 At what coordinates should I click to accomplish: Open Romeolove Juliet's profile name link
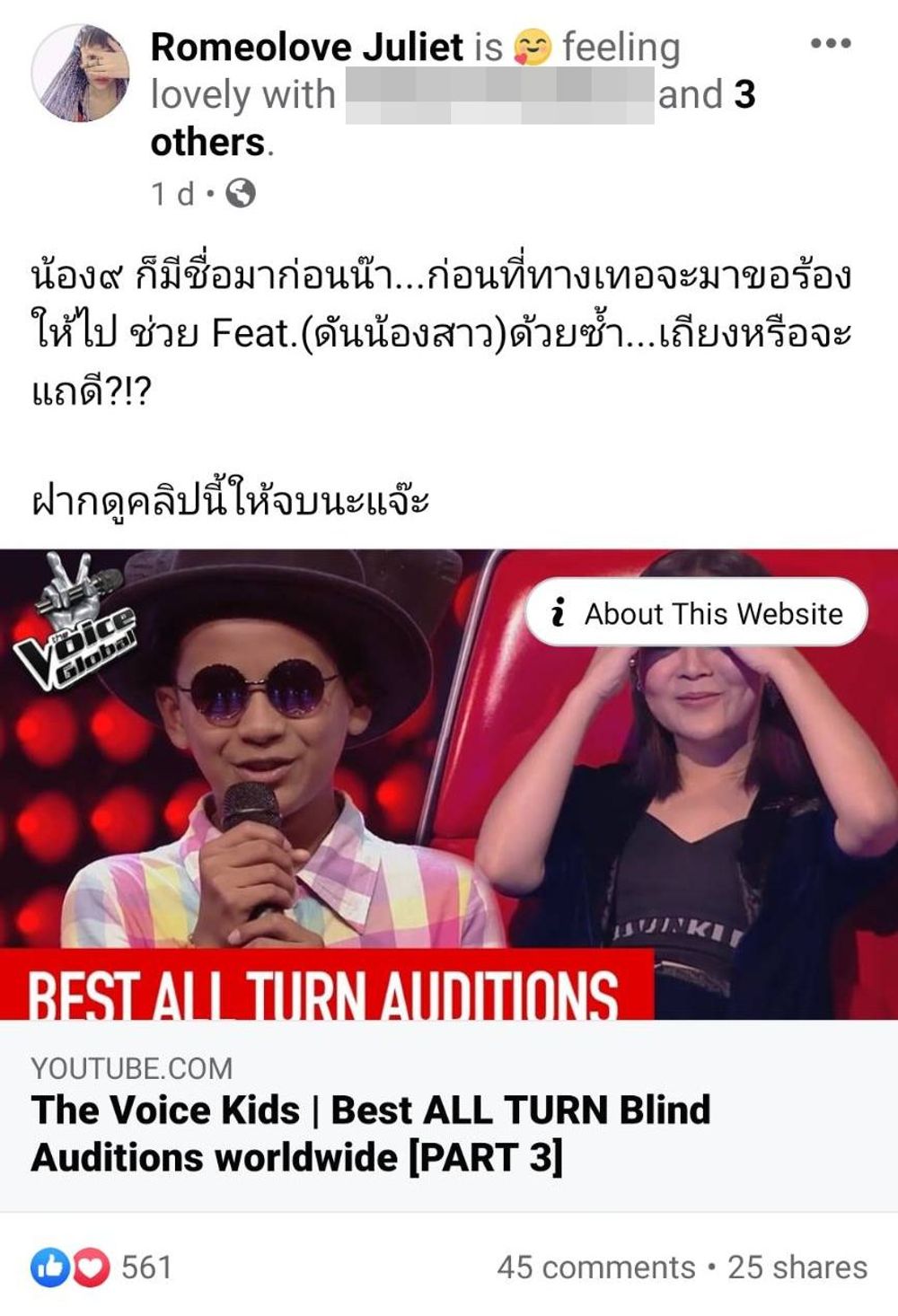307,47
